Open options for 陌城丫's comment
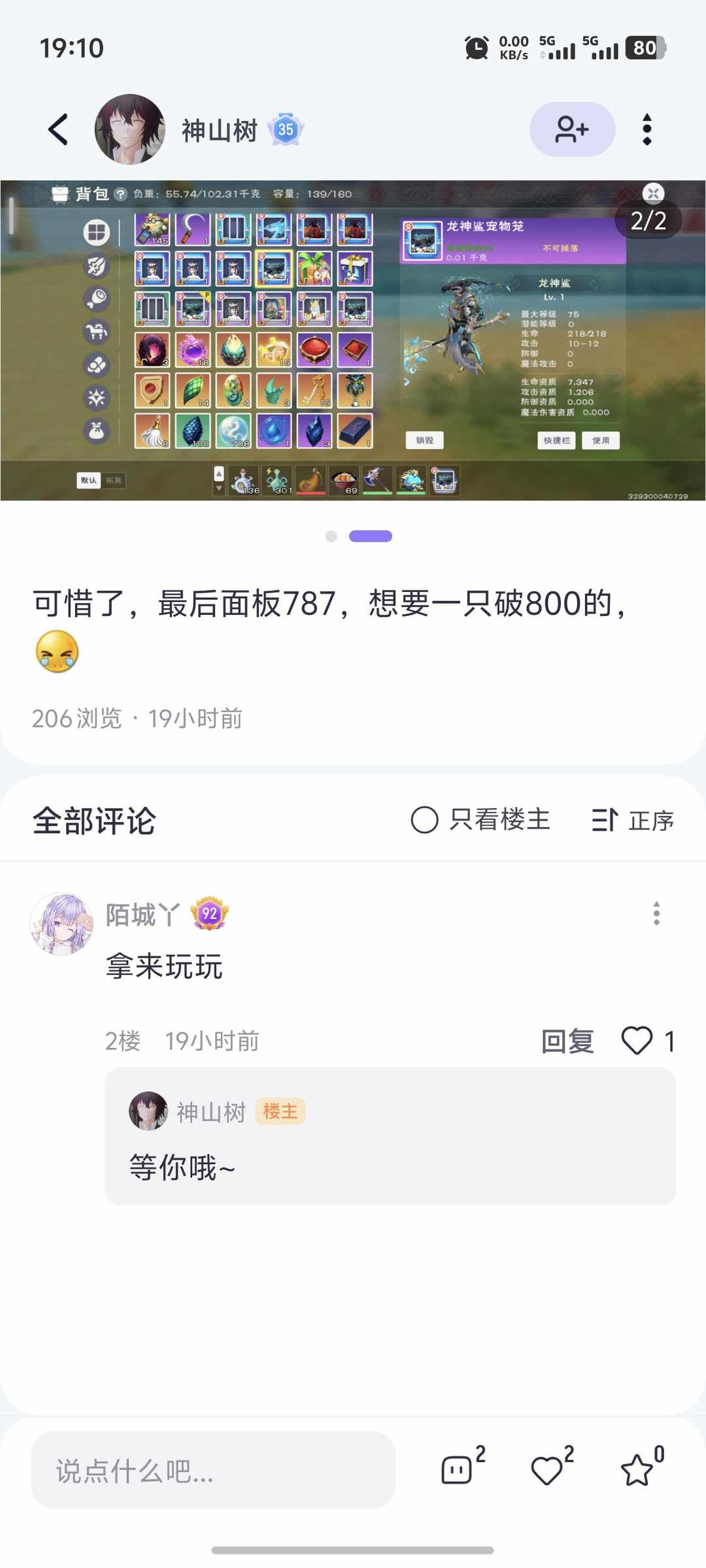 click(x=656, y=913)
